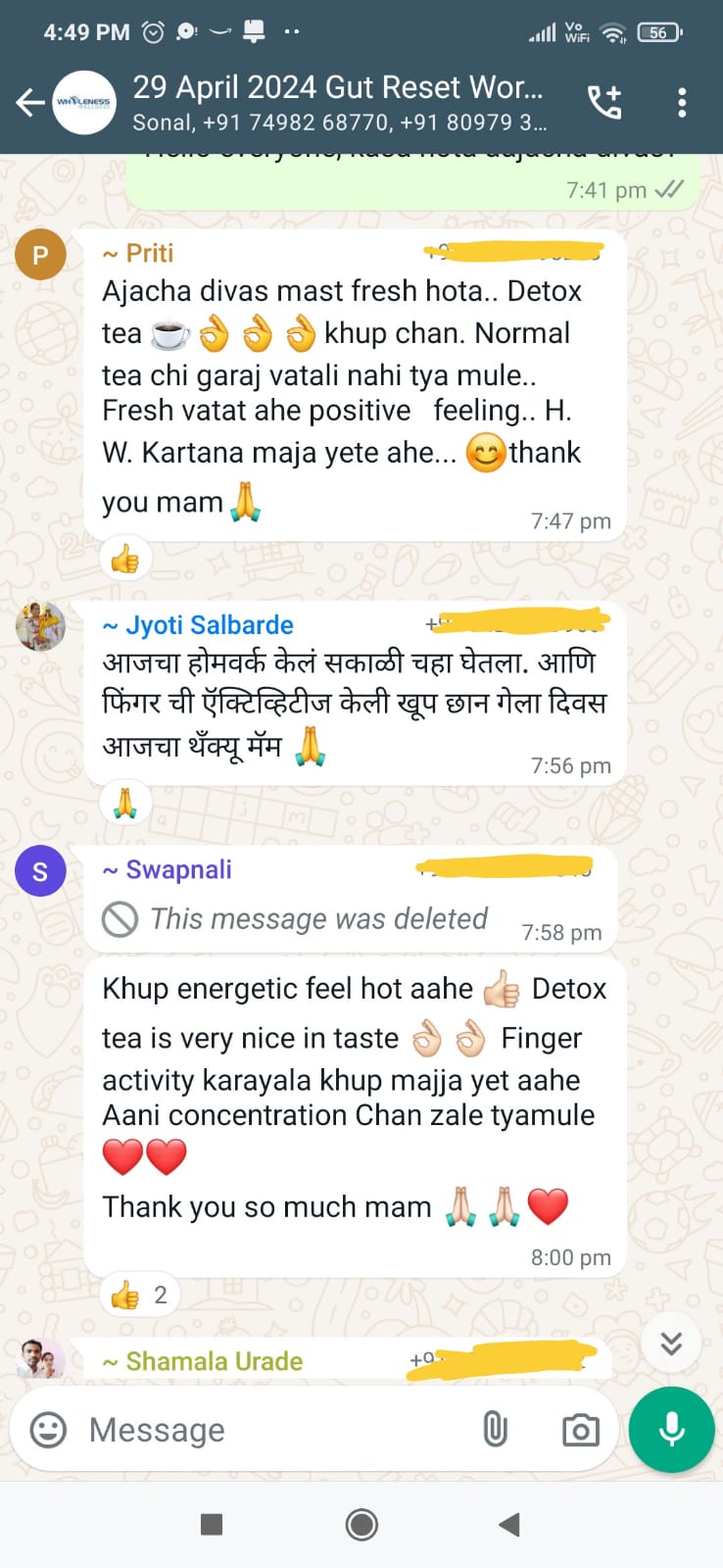
Task: Tap the system home button
Action: click(x=361, y=1524)
